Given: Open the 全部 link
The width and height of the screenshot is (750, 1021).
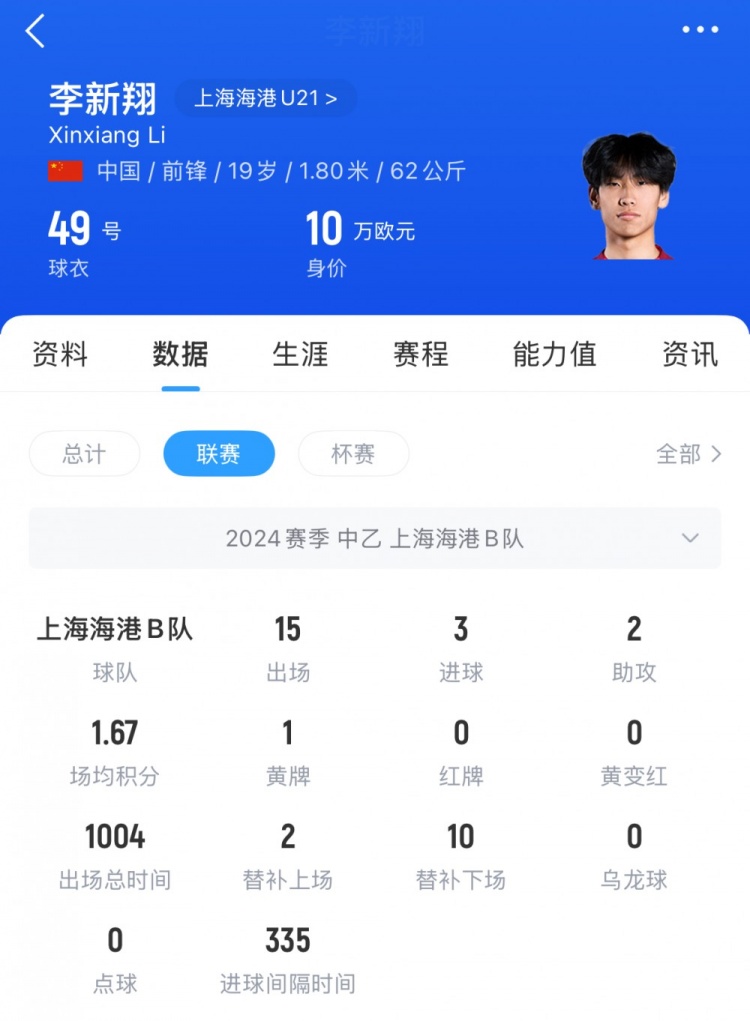Looking at the screenshot, I should (688, 454).
